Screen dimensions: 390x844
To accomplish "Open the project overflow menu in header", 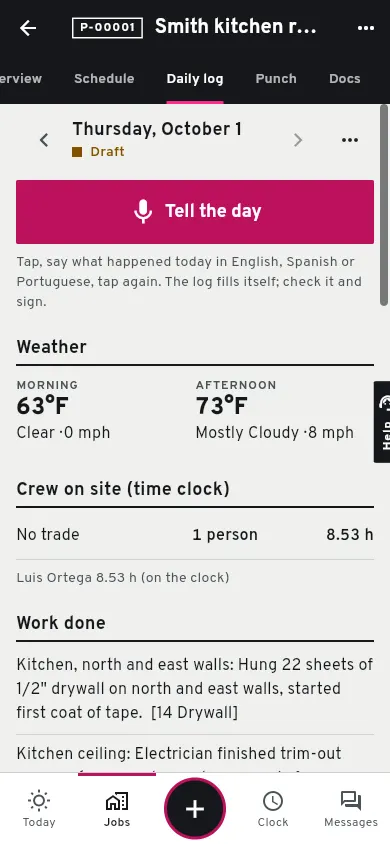I will (366, 28).
